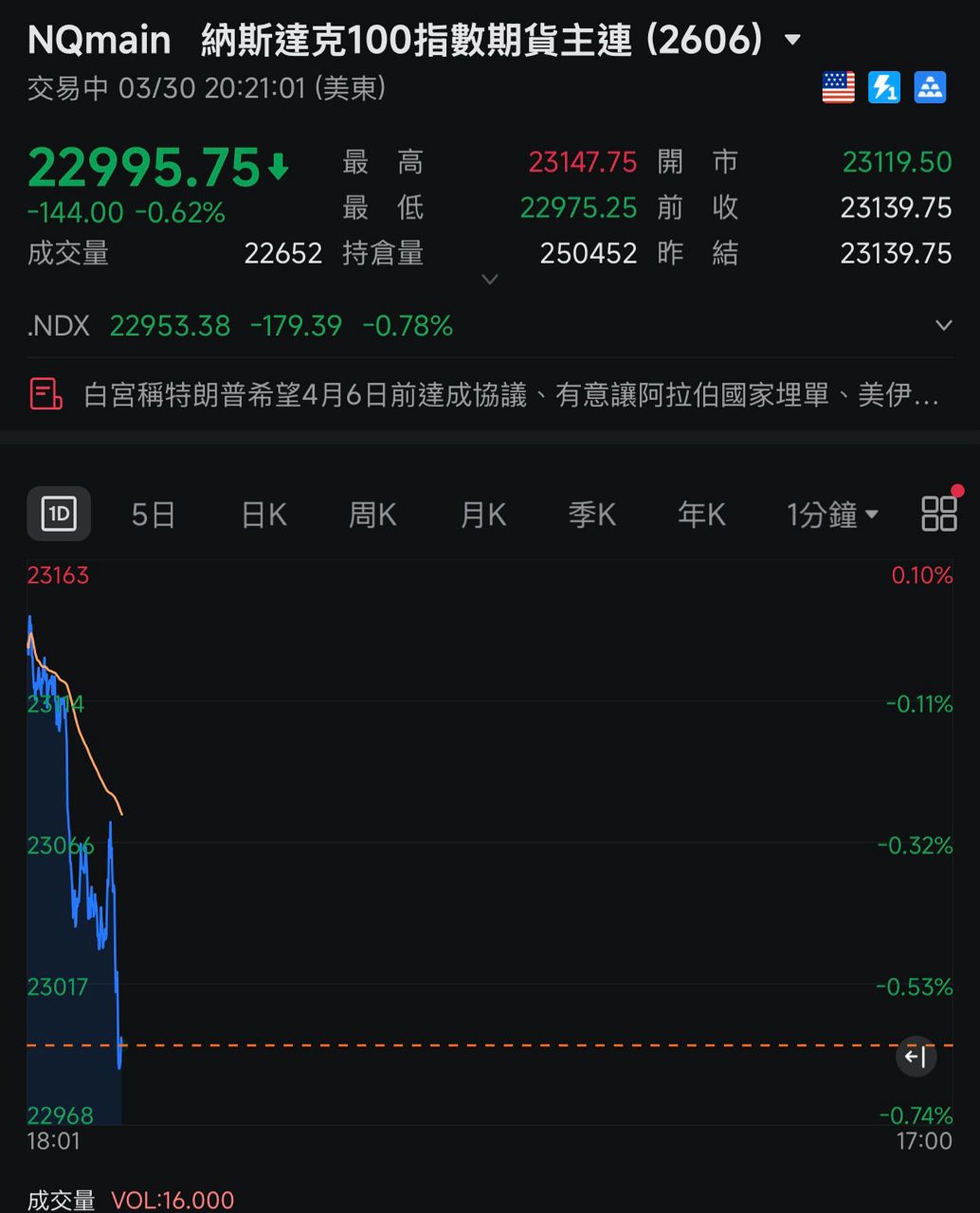Switch to 年K chart
The image size is (980, 1213).
[701, 515]
